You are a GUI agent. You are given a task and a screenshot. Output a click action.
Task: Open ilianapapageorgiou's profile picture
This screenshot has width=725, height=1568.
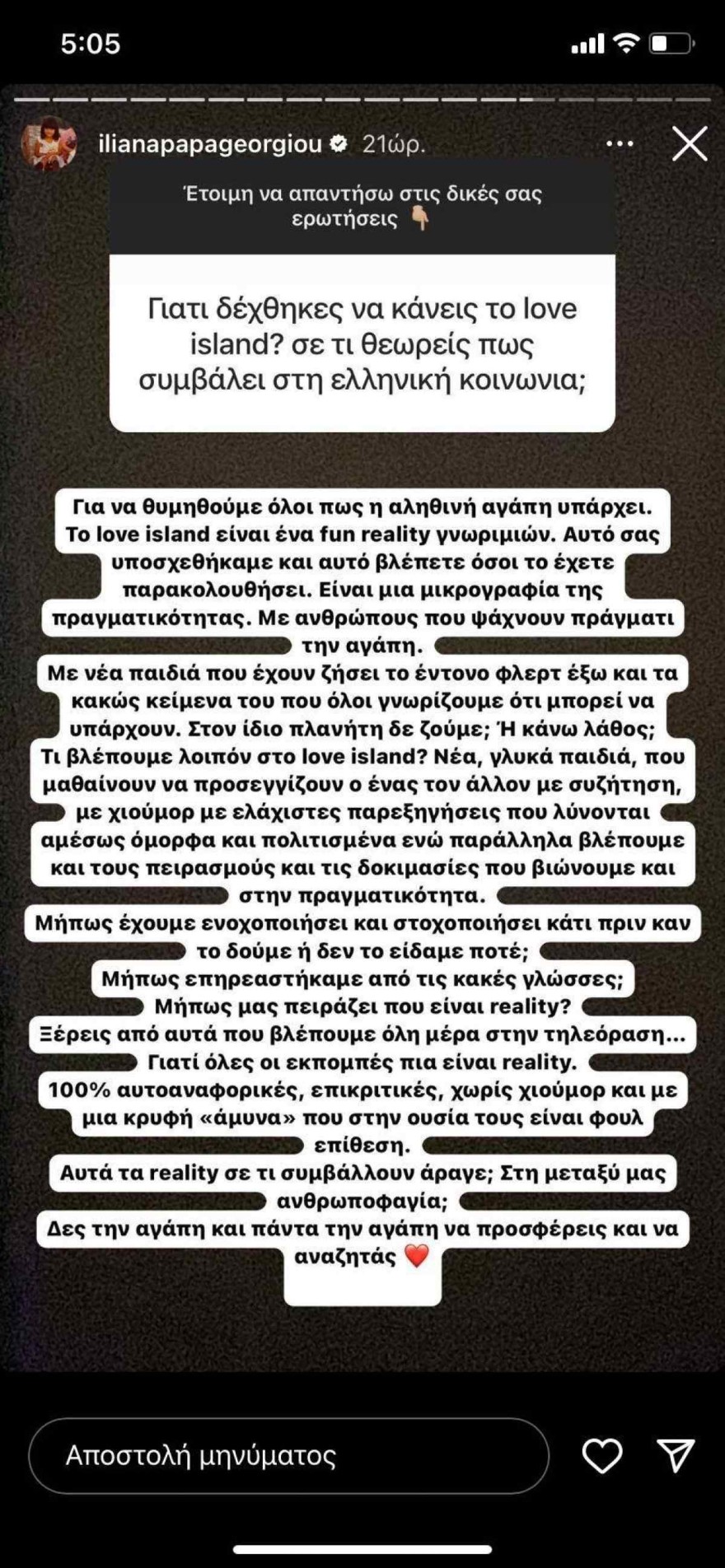[48, 142]
